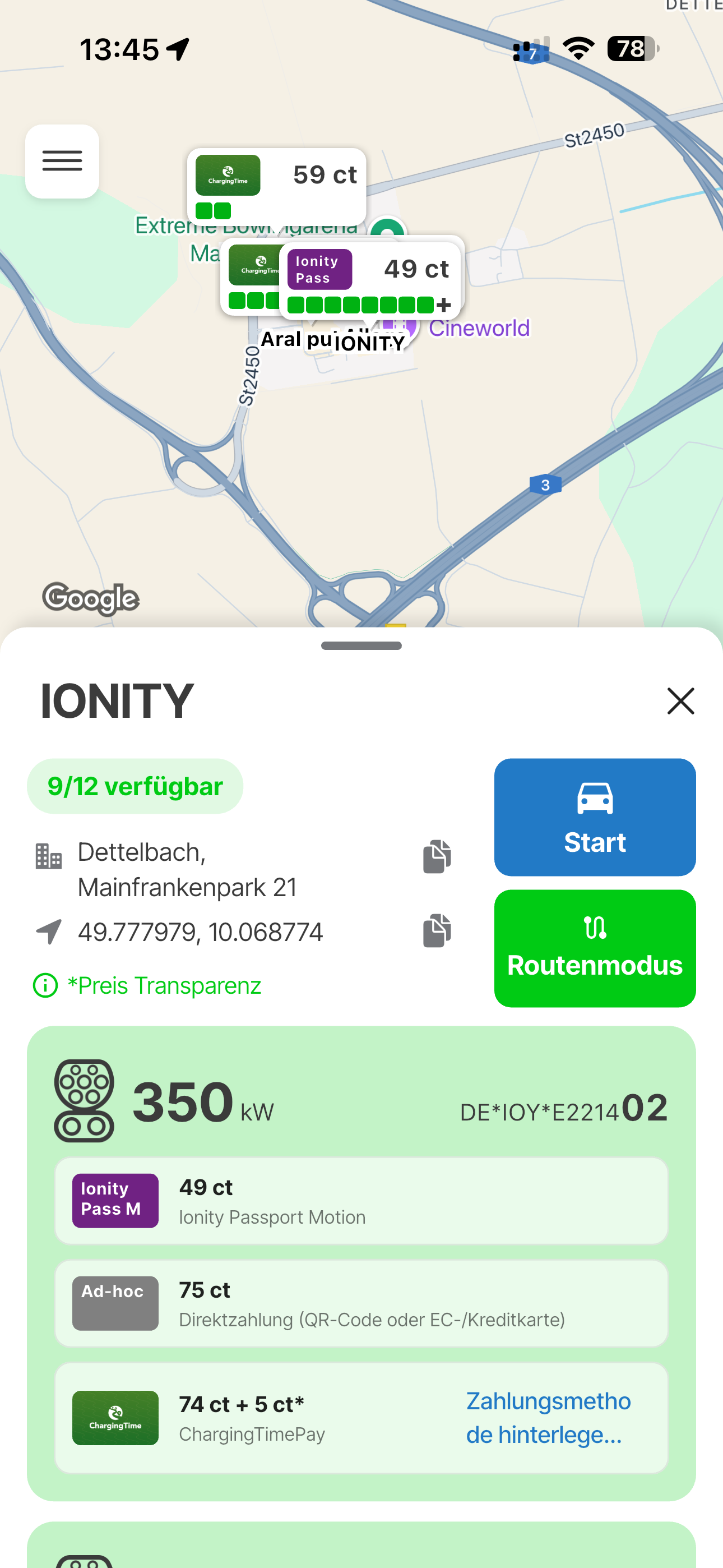Open the hamburger menu

pos(62,162)
